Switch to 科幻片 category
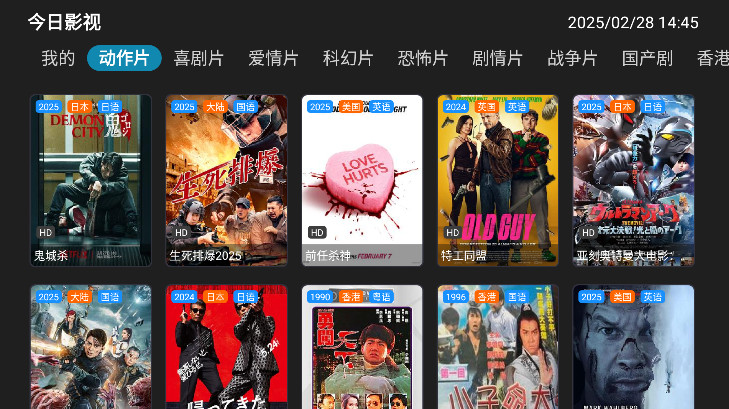729x409 pixels. coord(348,58)
